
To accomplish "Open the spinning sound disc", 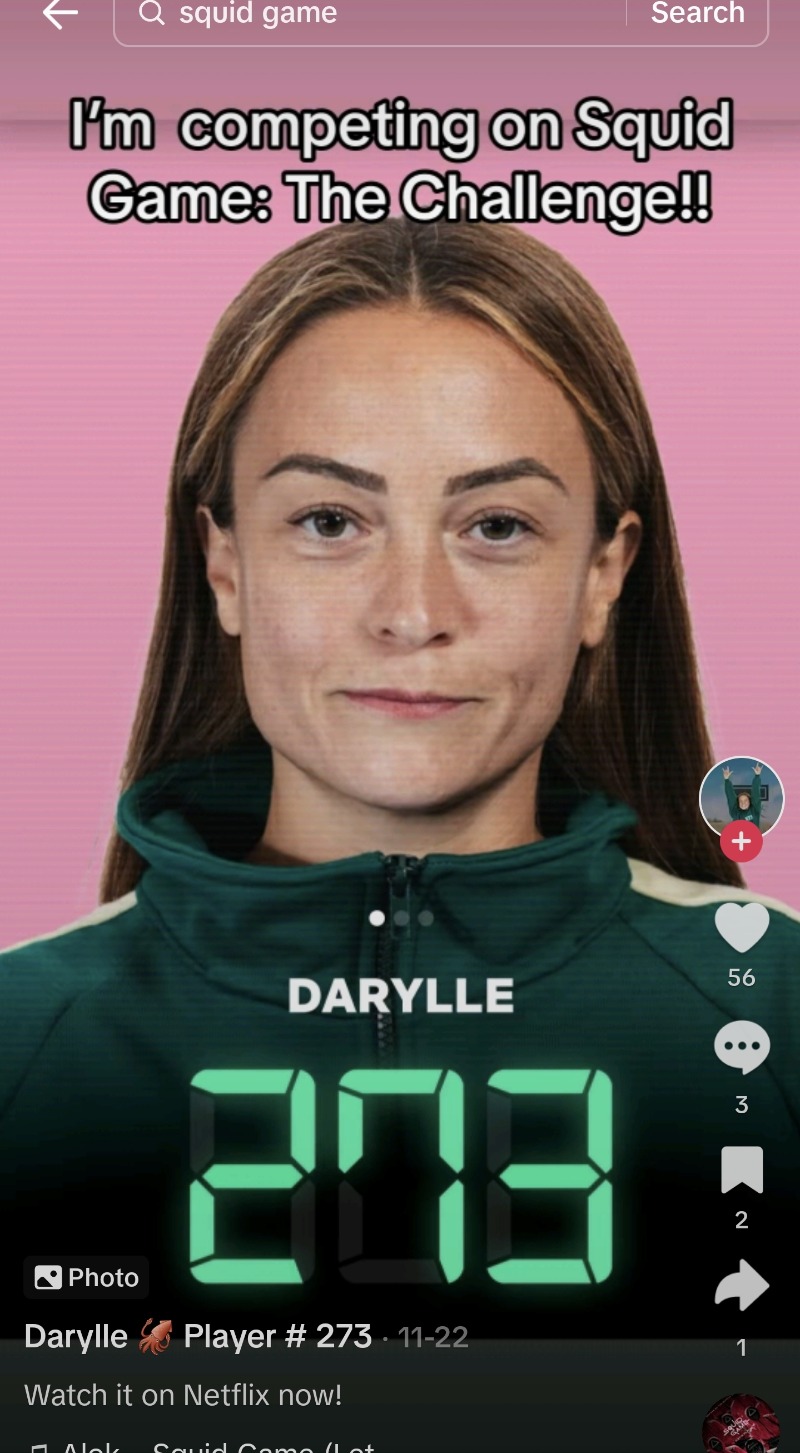I will click(x=741, y=1424).
